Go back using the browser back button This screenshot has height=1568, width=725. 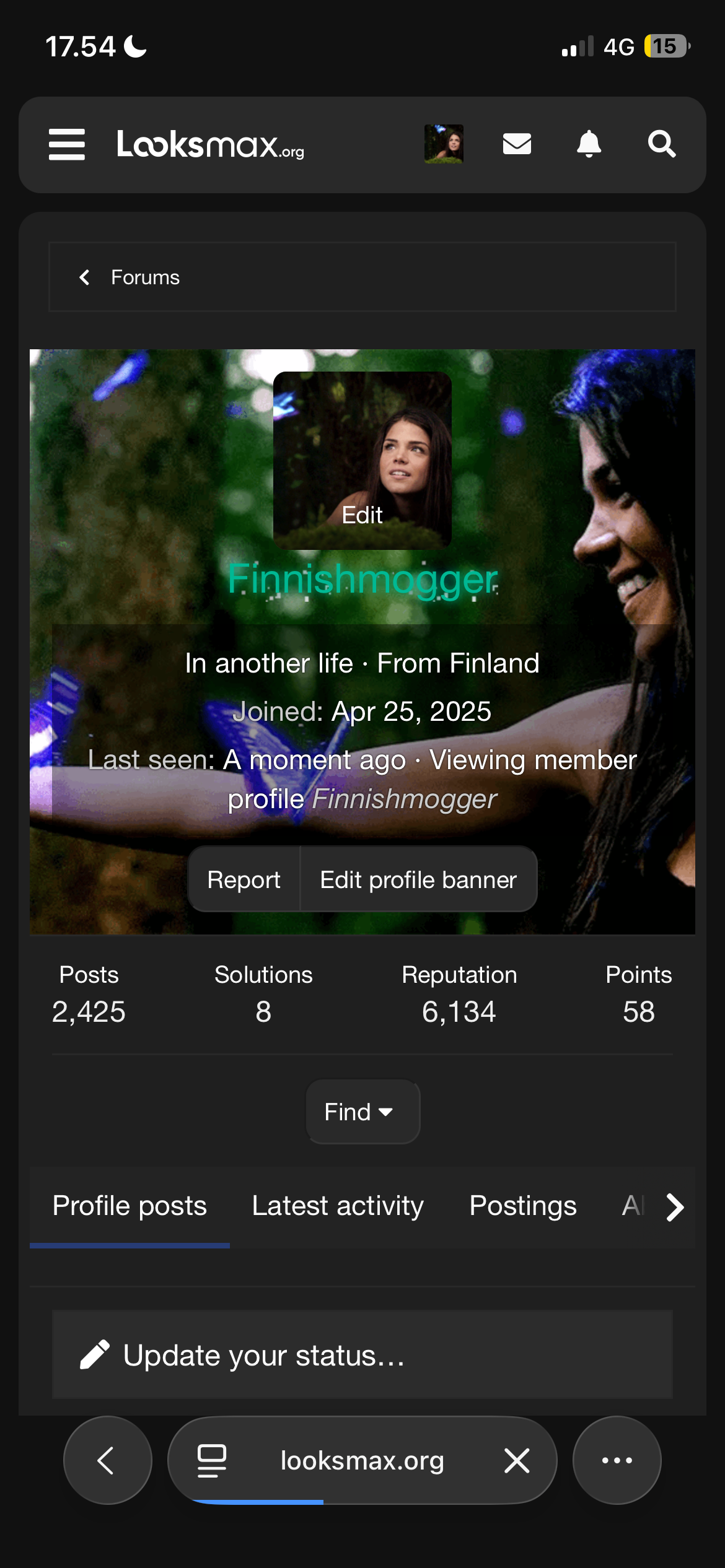pos(107,1460)
